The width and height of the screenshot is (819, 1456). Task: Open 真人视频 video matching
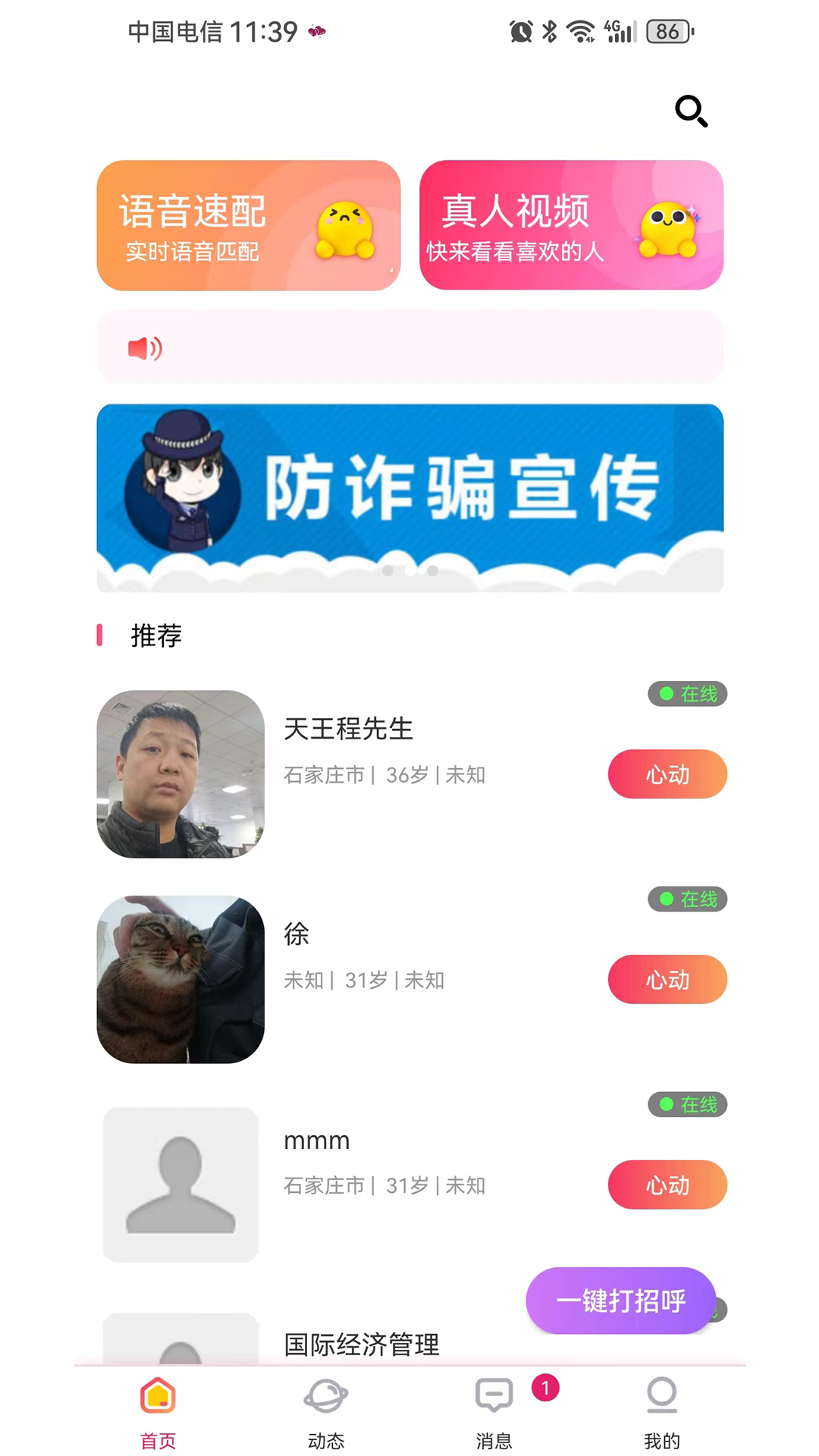pyautogui.click(x=571, y=225)
